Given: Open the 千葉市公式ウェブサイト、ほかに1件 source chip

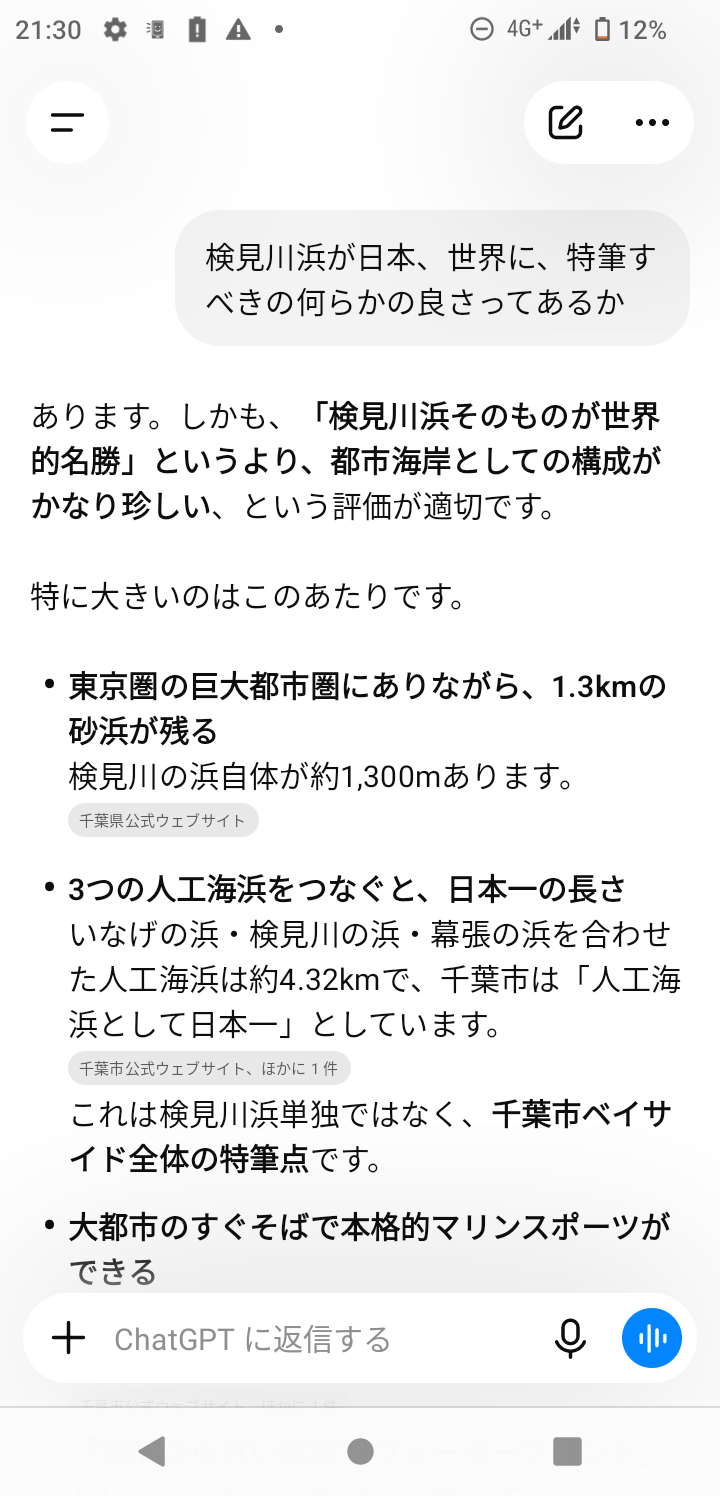Looking at the screenshot, I should tap(209, 1068).
